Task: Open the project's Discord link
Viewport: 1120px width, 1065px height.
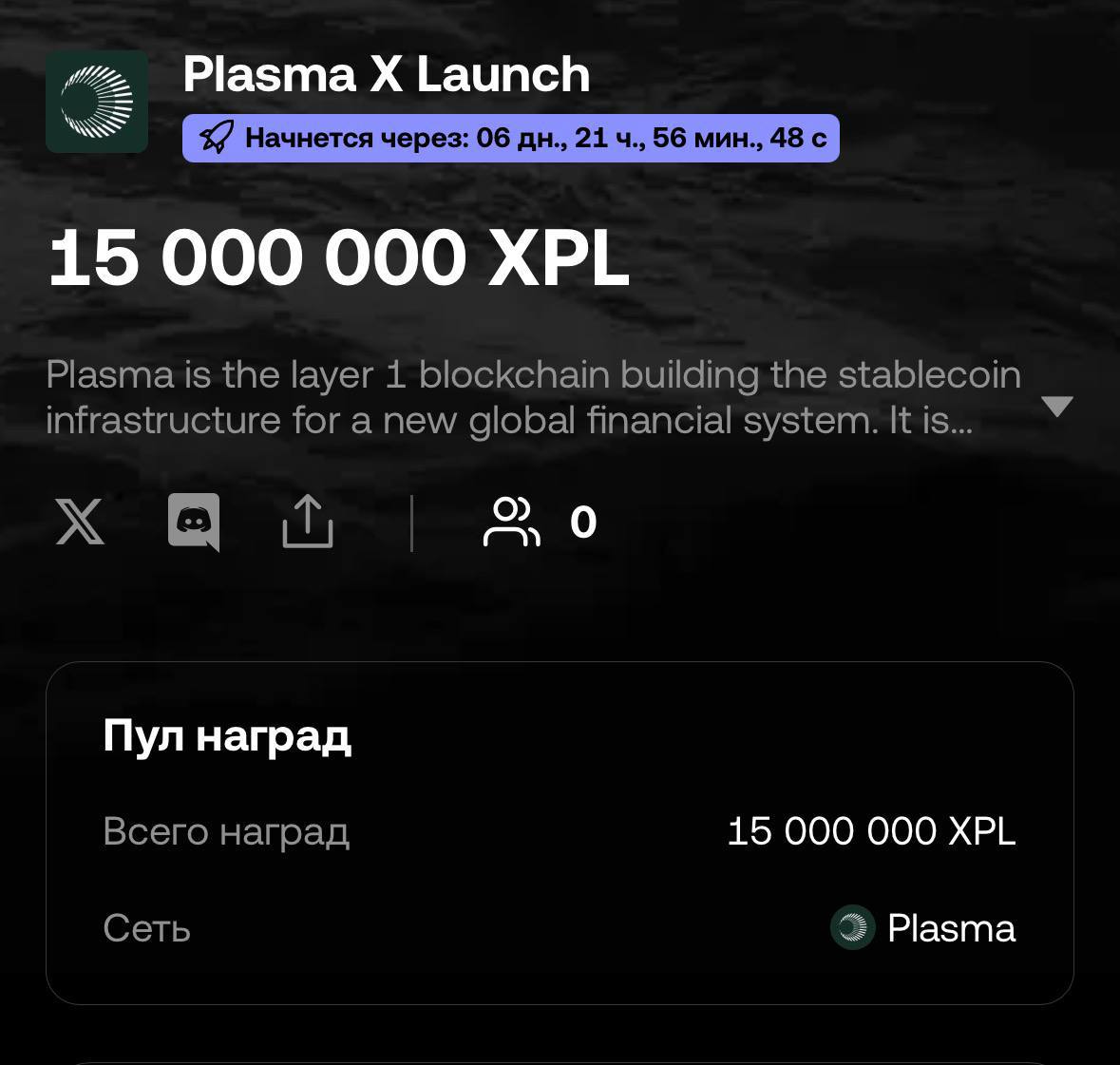Action: pos(194,522)
